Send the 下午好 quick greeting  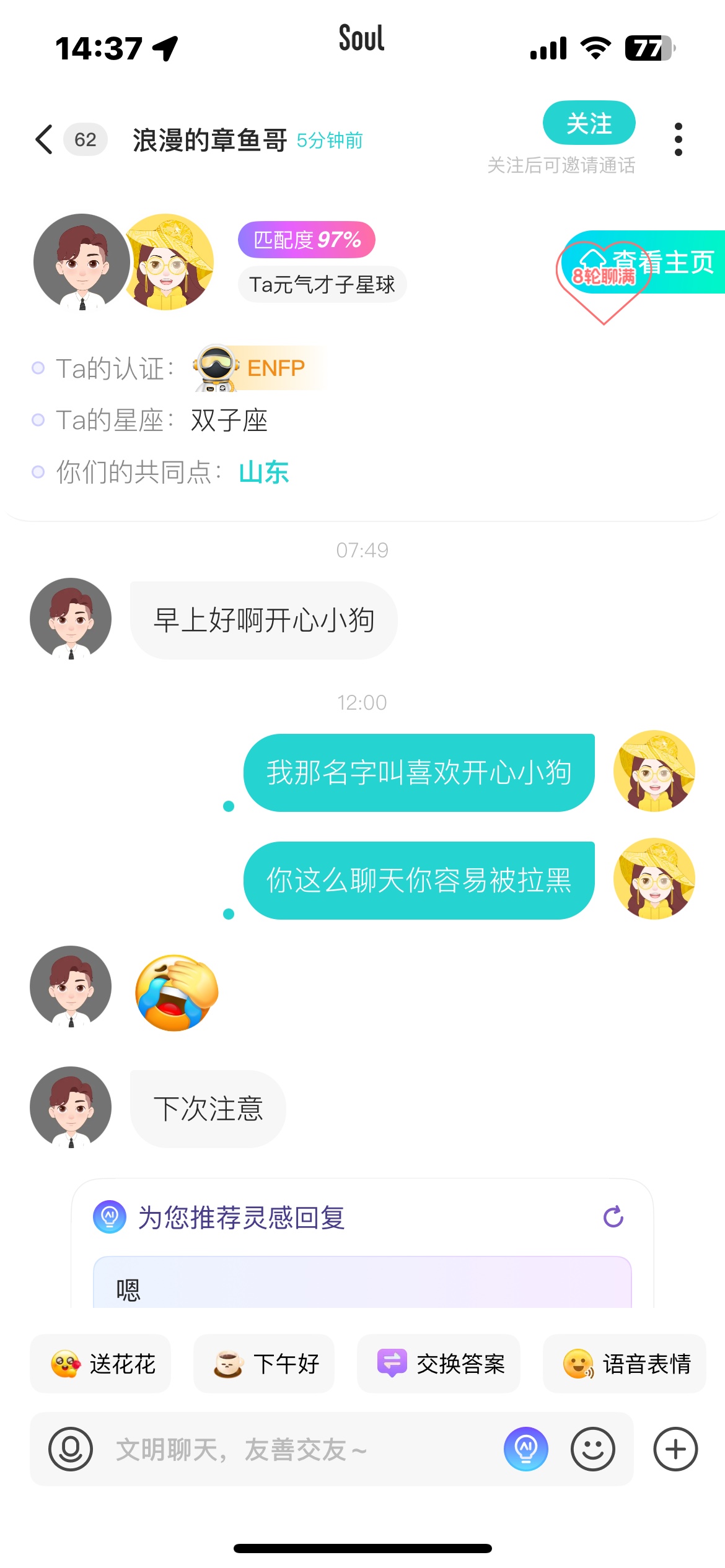pyautogui.click(x=264, y=1364)
